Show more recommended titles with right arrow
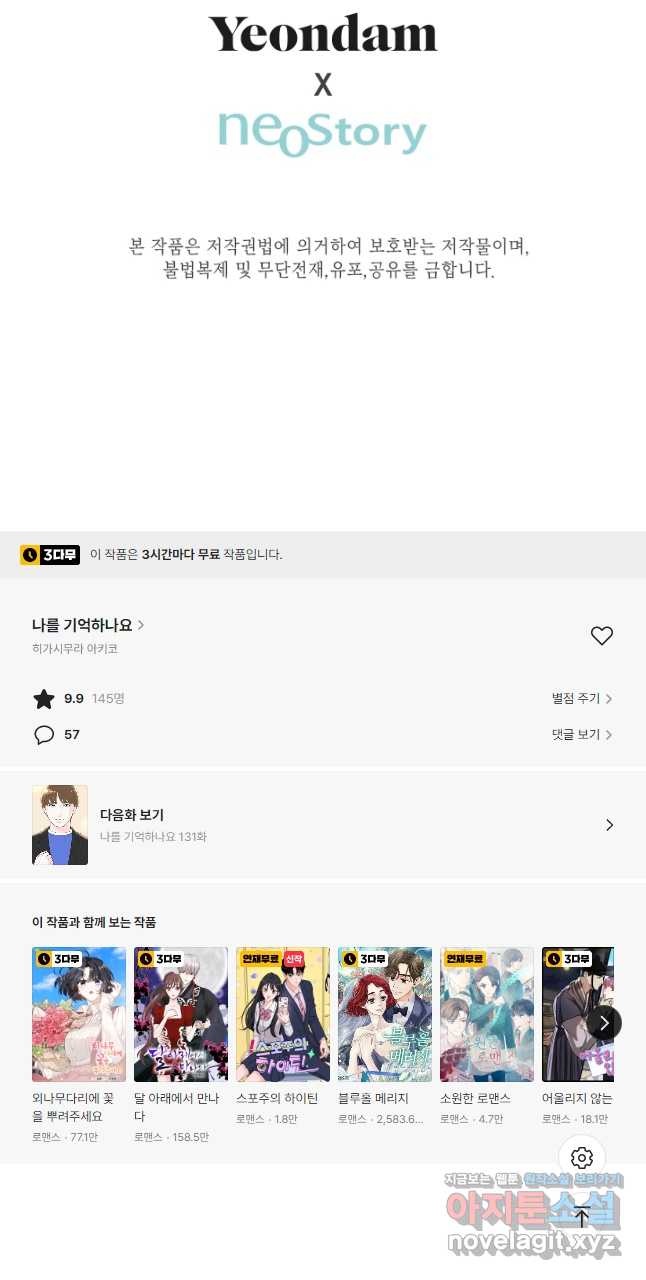Screen dimensions: 646x1280 (604, 1023)
